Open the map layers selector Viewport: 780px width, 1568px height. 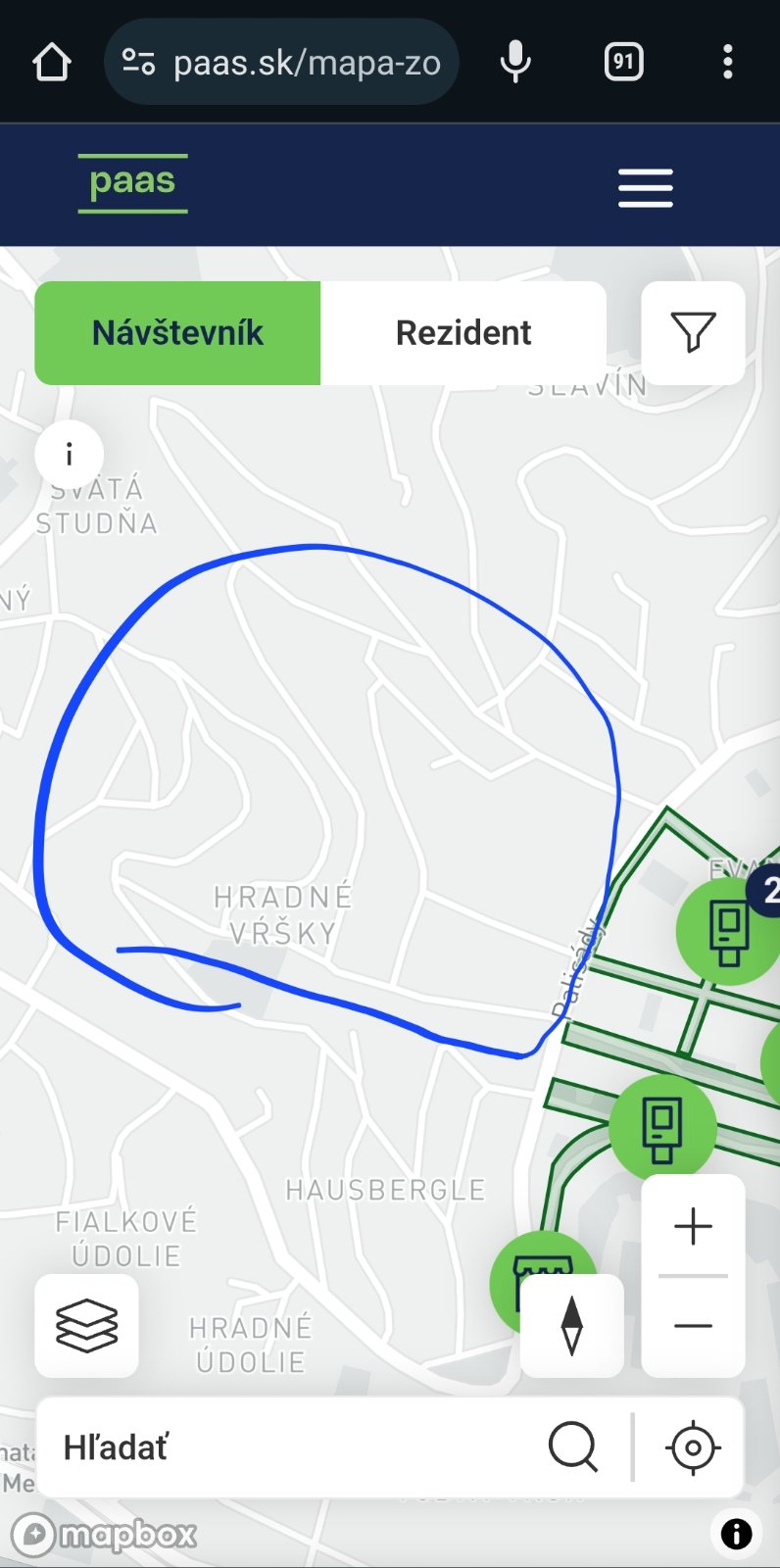pyautogui.click(x=86, y=1326)
